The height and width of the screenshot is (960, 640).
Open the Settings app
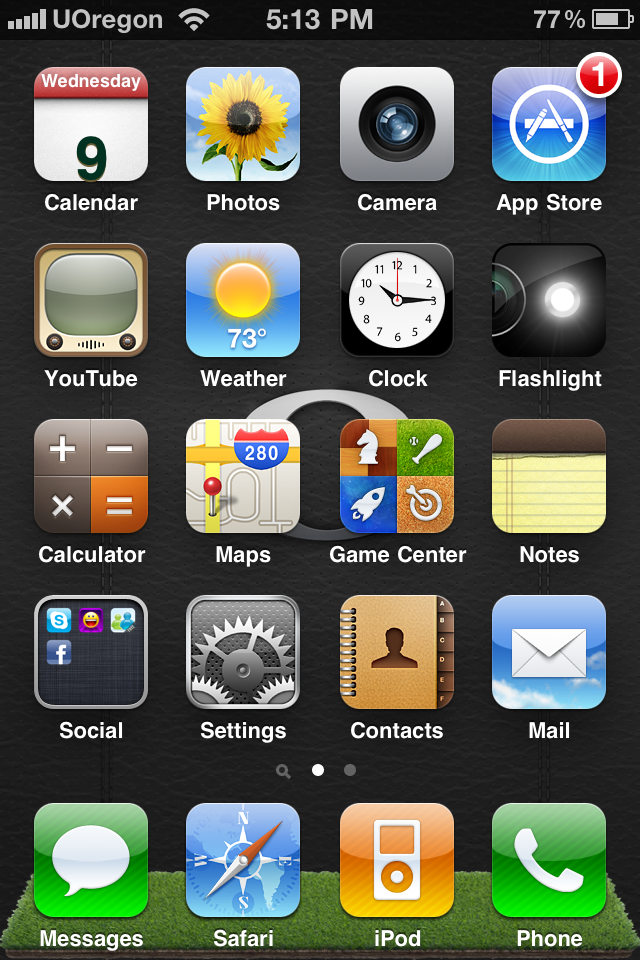(243, 652)
